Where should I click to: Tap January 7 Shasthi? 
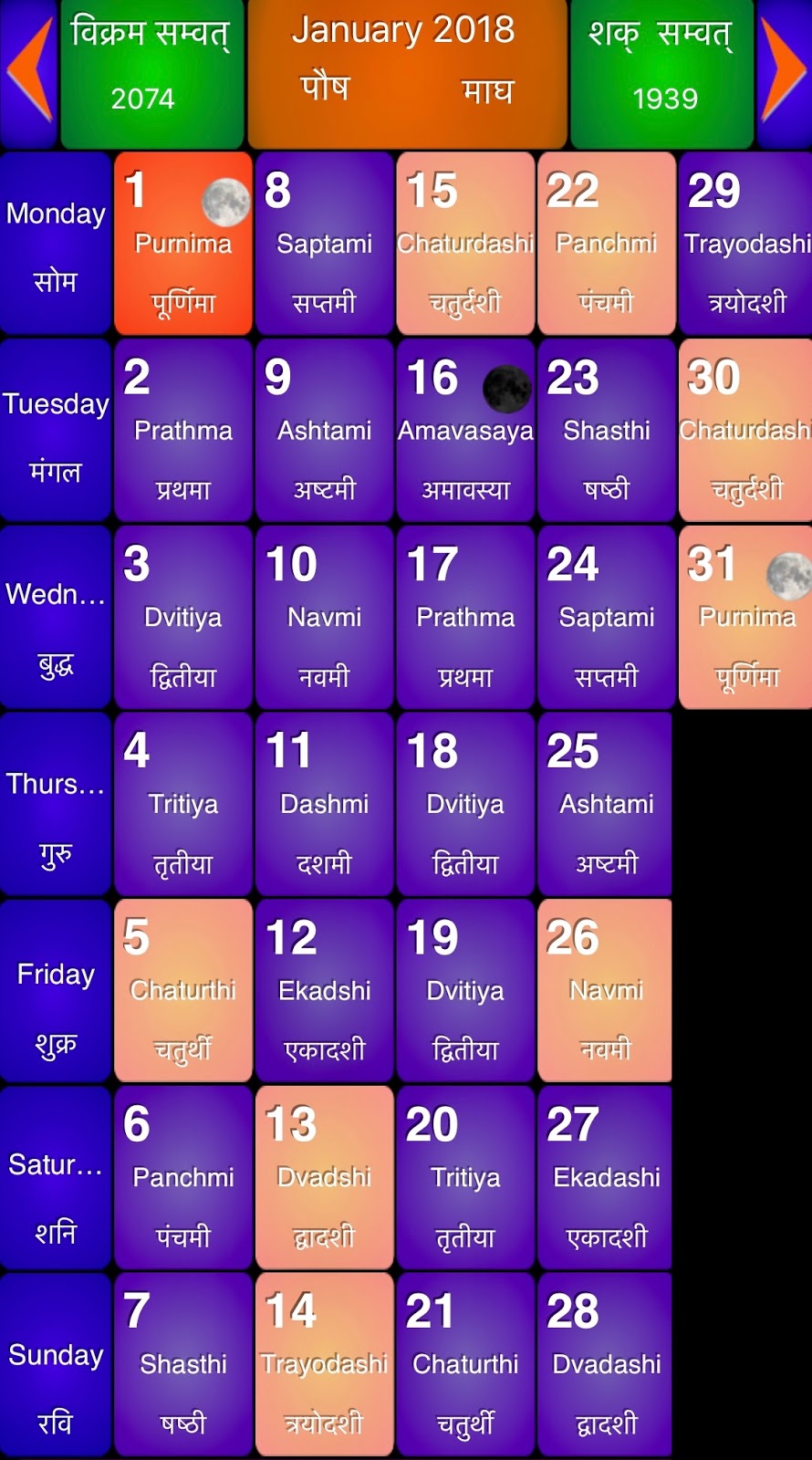tap(183, 1364)
